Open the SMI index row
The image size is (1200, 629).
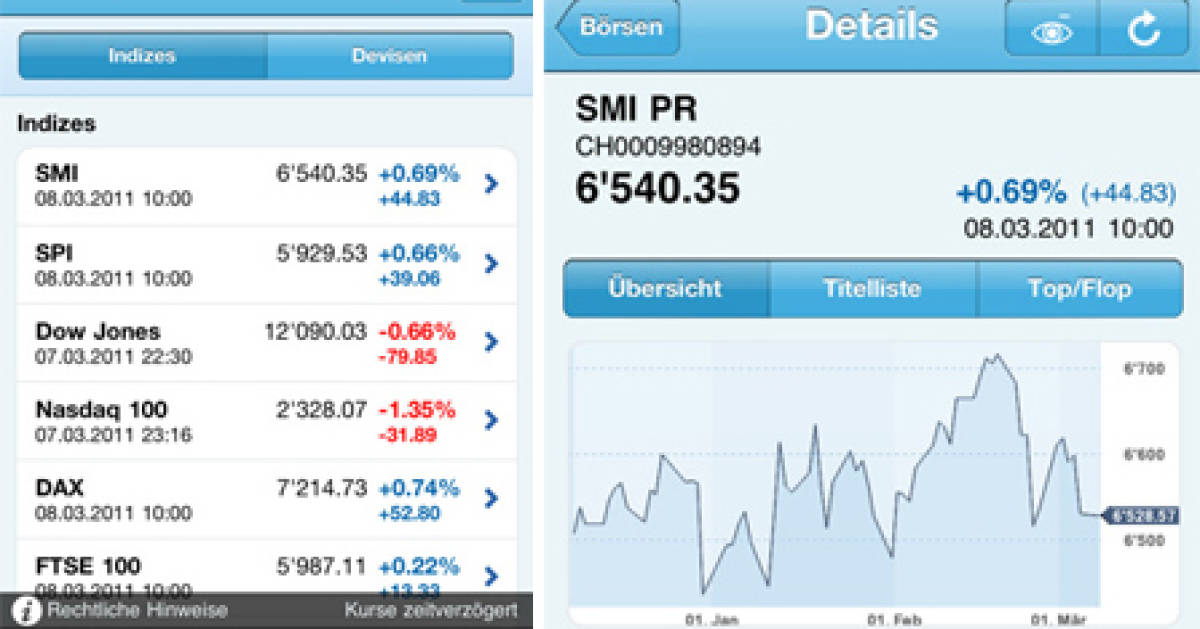(266, 185)
